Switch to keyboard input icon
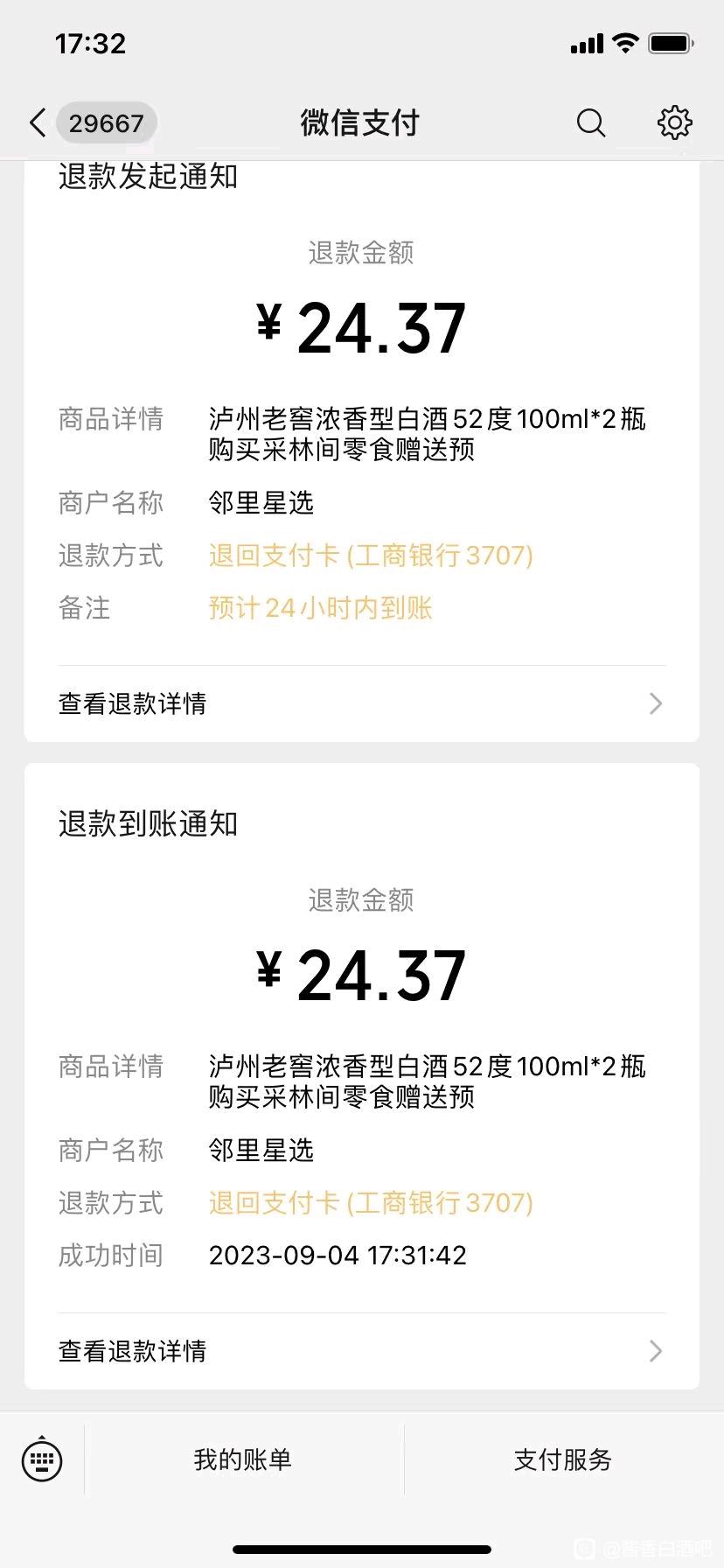 click(42, 1459)
